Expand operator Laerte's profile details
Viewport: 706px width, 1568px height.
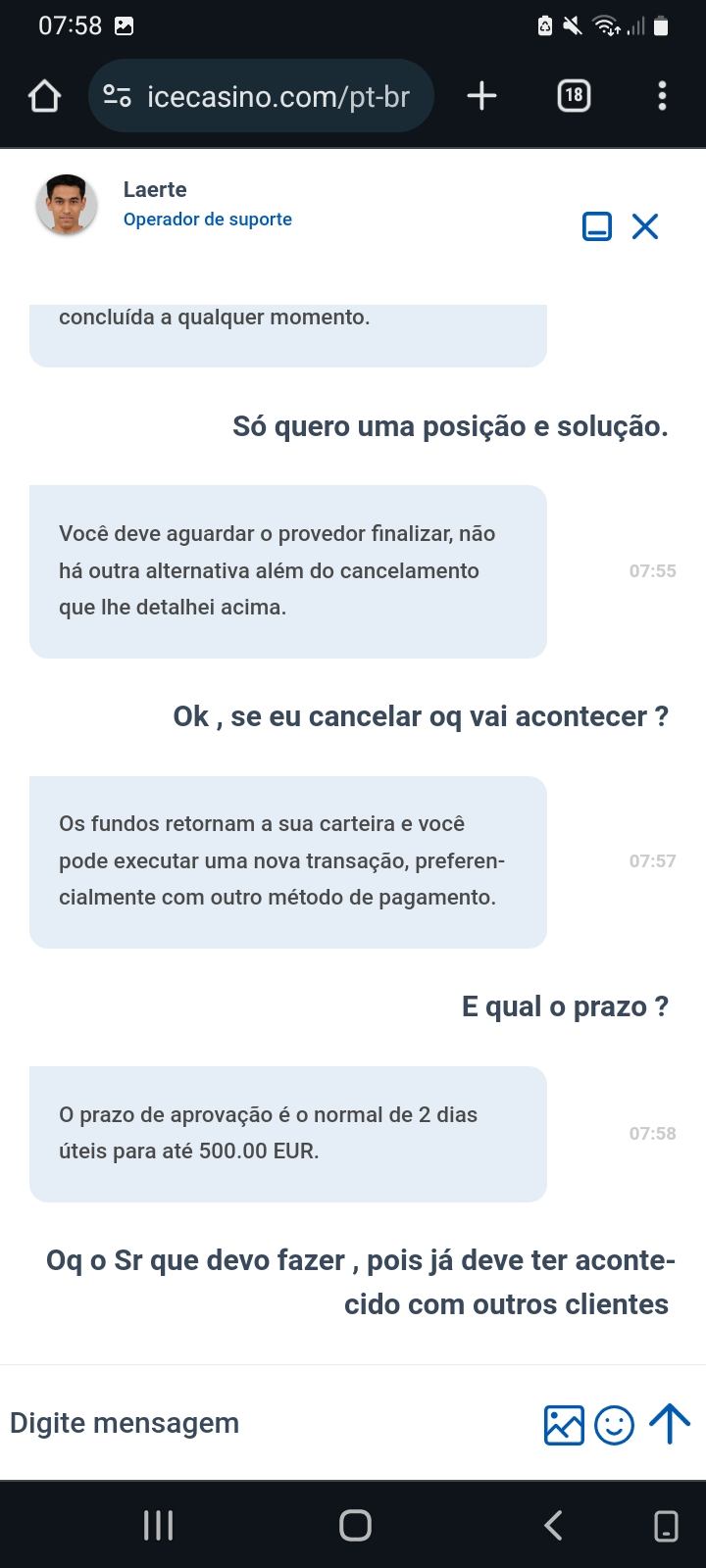pyautogui.click(x=66, y=204)
